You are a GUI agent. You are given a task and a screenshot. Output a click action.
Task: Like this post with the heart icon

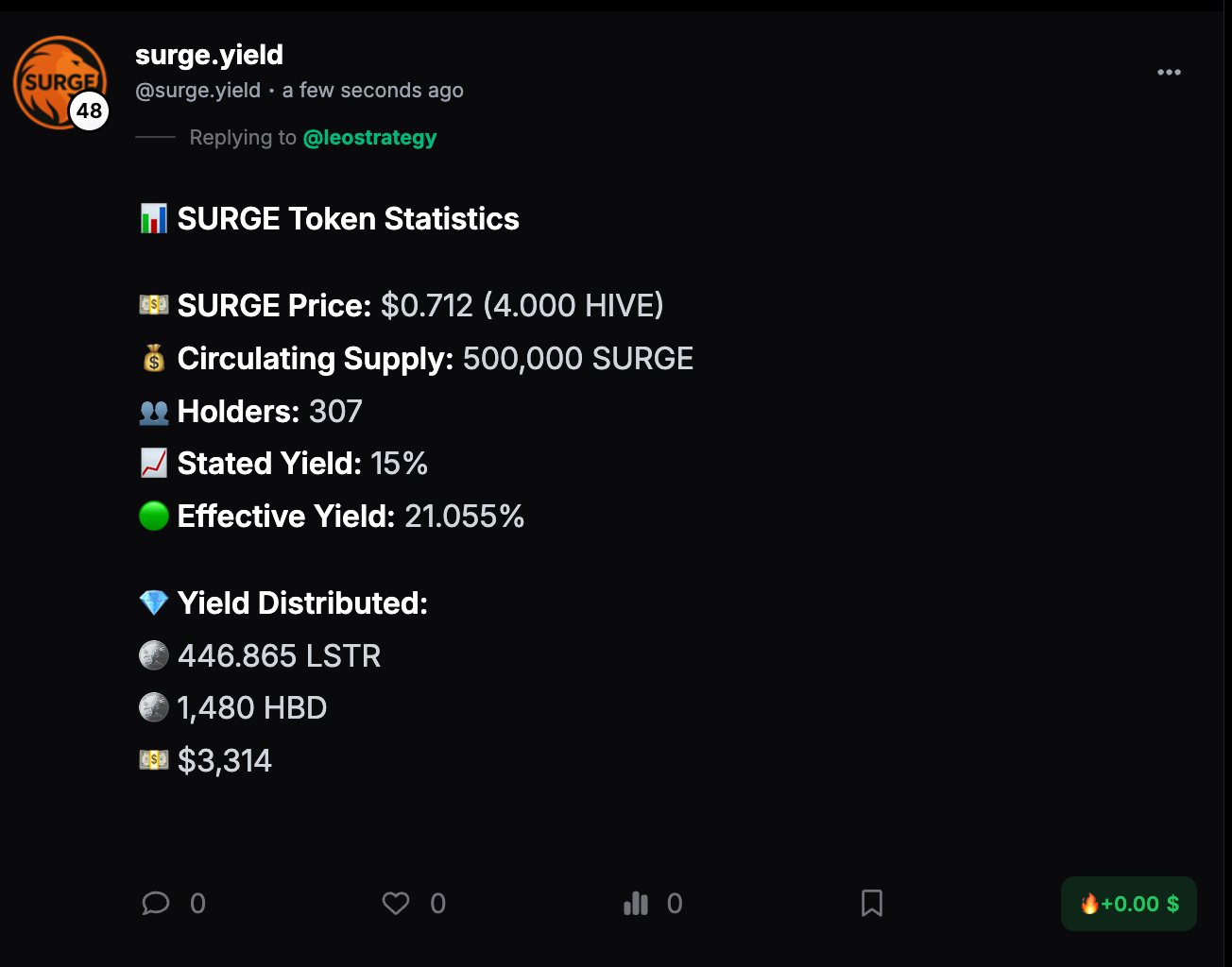click(x=396, y=904)
